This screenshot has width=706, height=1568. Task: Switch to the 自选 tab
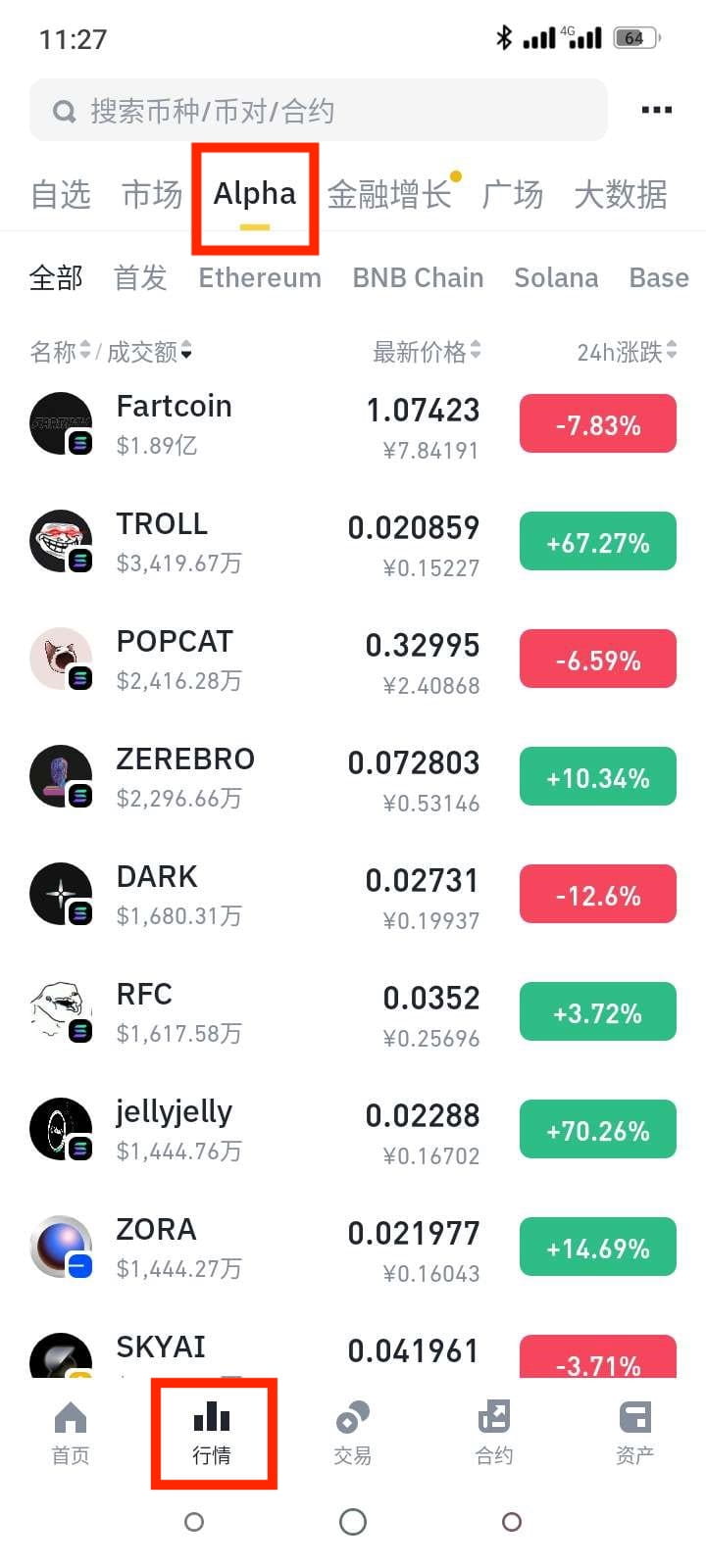pyautogui.click(x=61, y=194)
